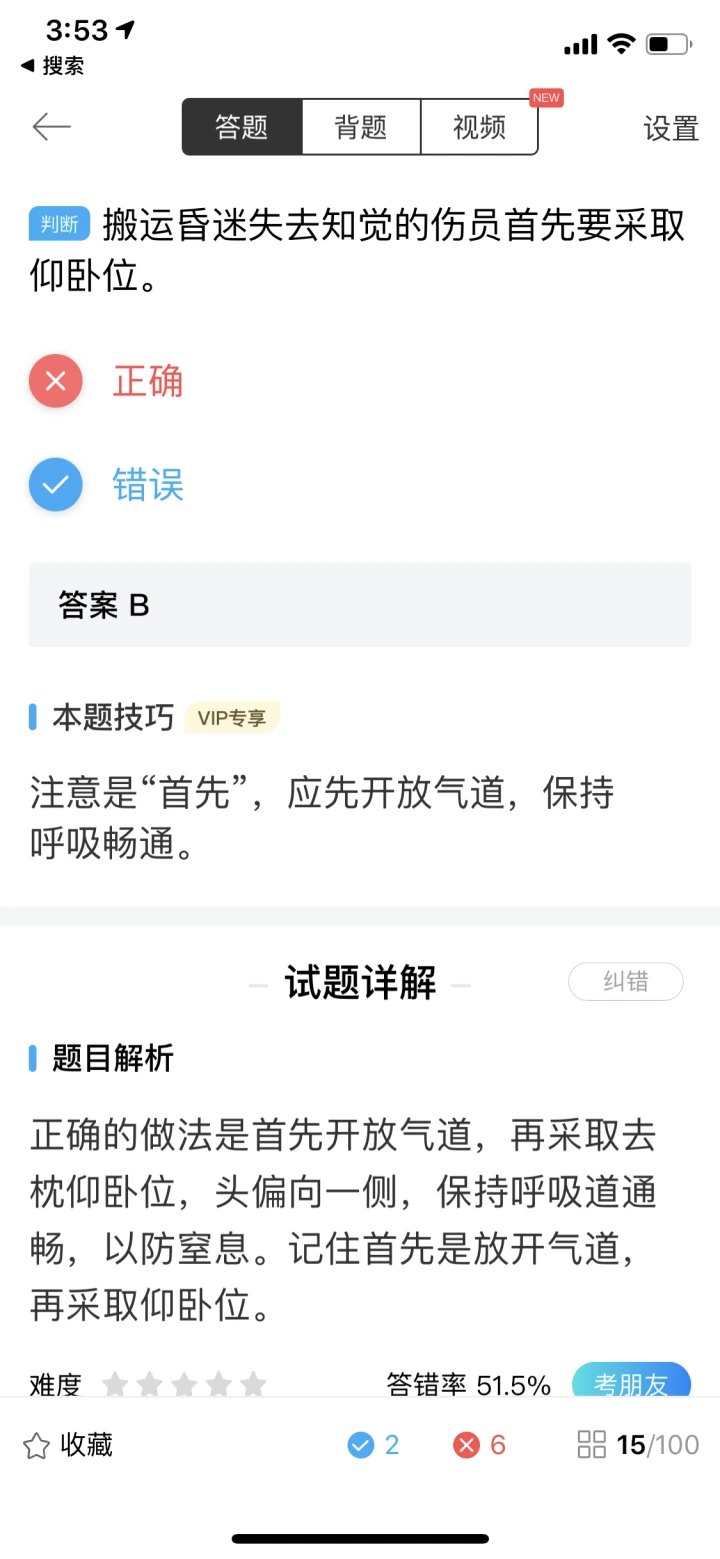Select the 答题 tab
Screen dimensions: 720x1559
242,127
